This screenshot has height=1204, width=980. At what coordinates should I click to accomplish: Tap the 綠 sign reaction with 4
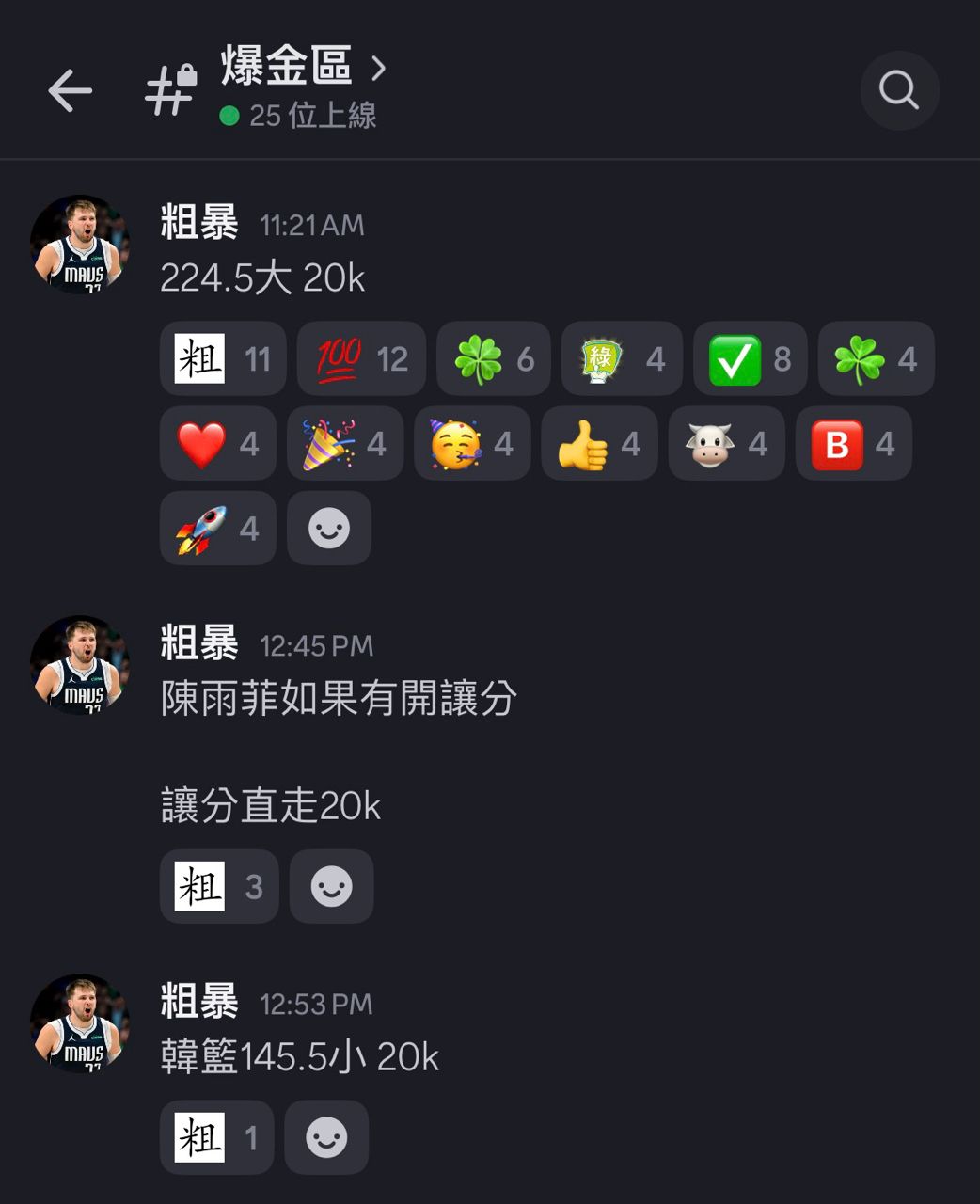pos(622,358)
